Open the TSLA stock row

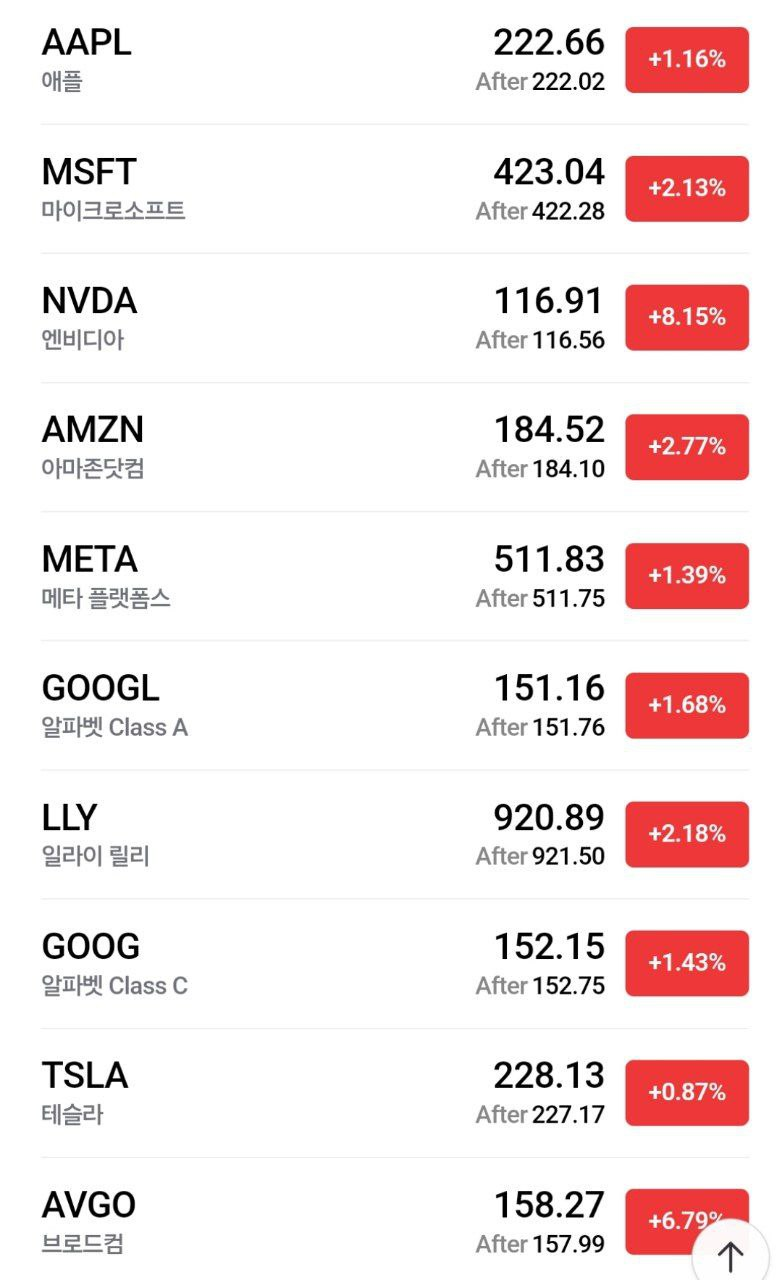[300, 1092]
